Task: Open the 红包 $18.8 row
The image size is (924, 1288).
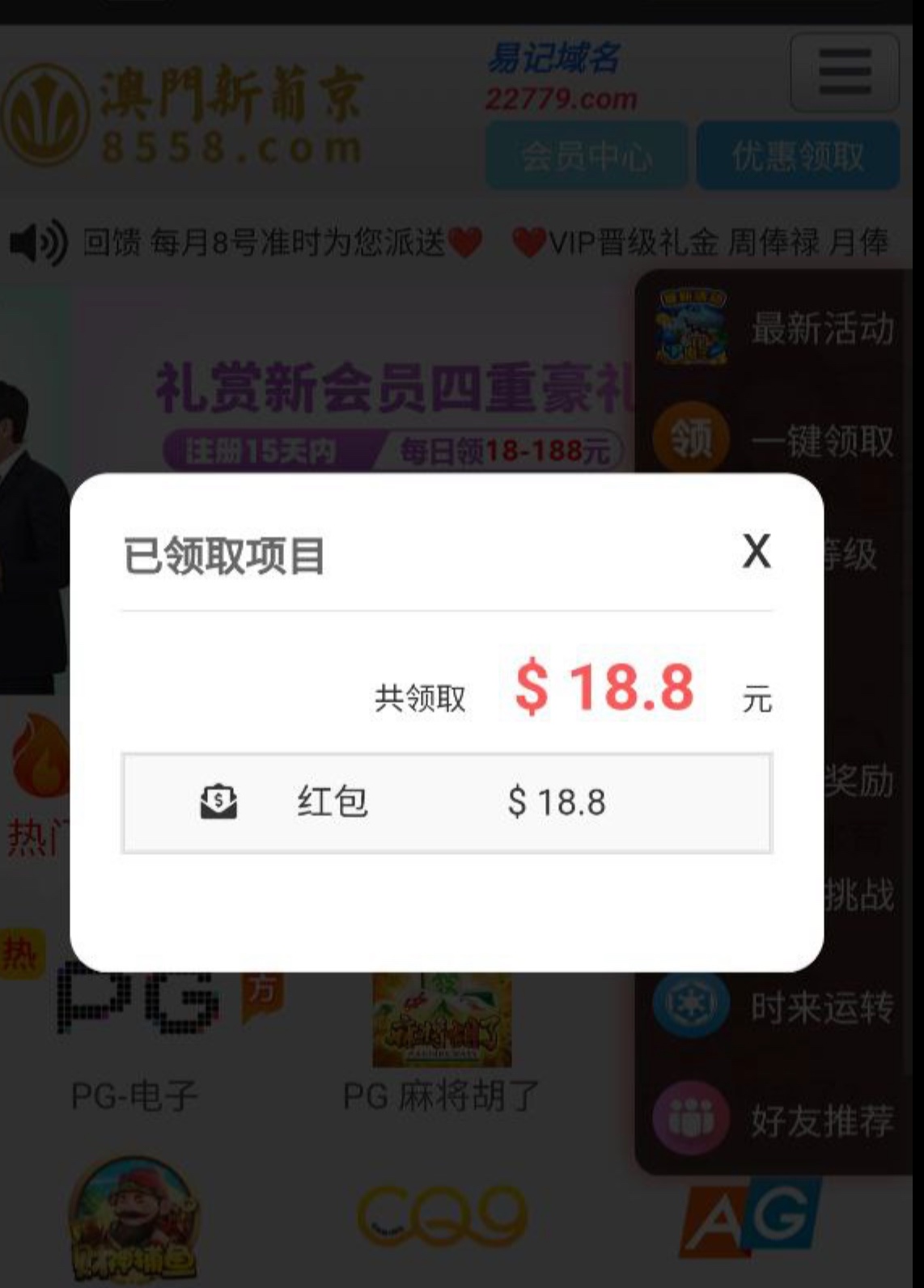Action: click(x=447, y=803)
